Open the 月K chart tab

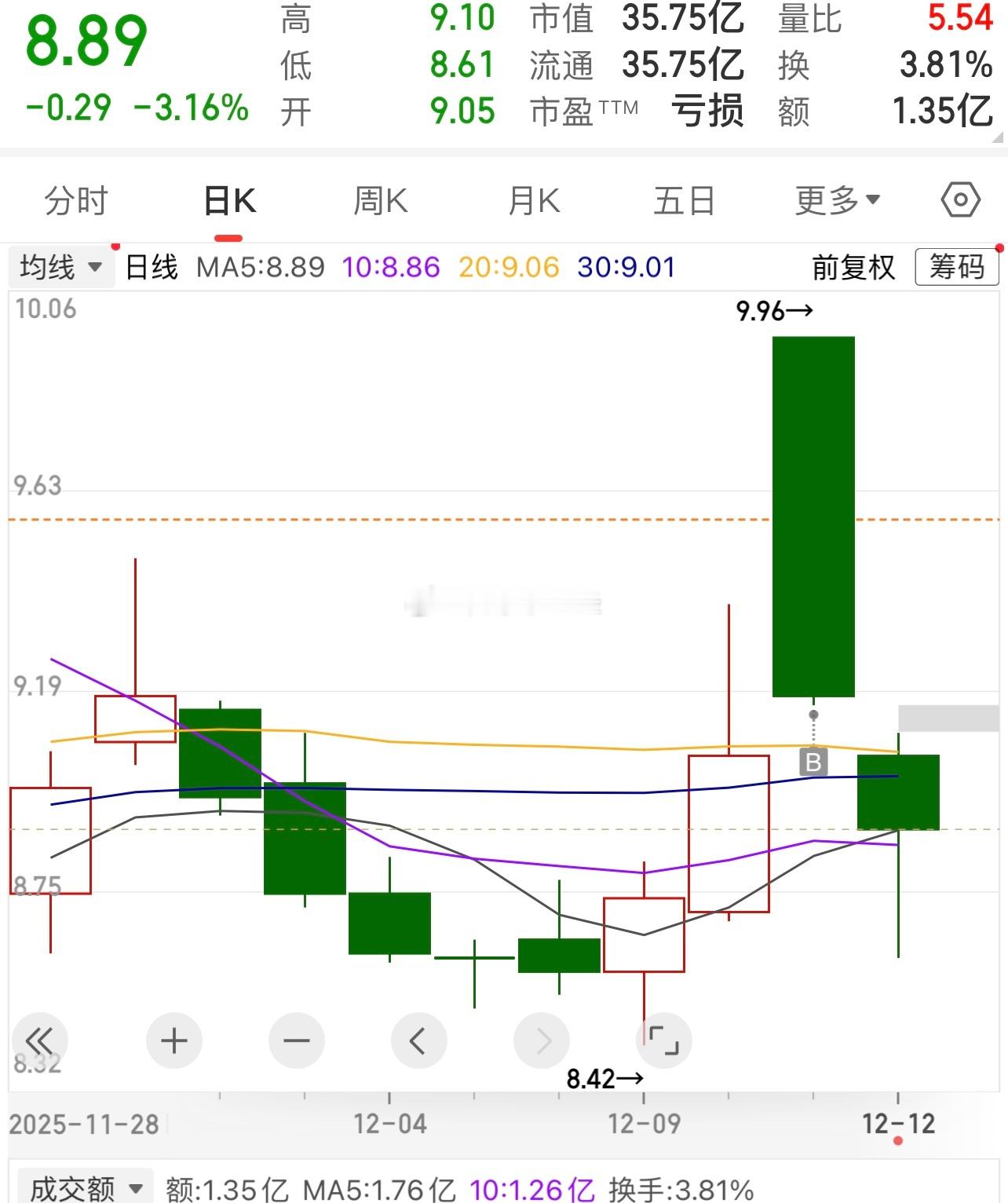tap(534, 202)
